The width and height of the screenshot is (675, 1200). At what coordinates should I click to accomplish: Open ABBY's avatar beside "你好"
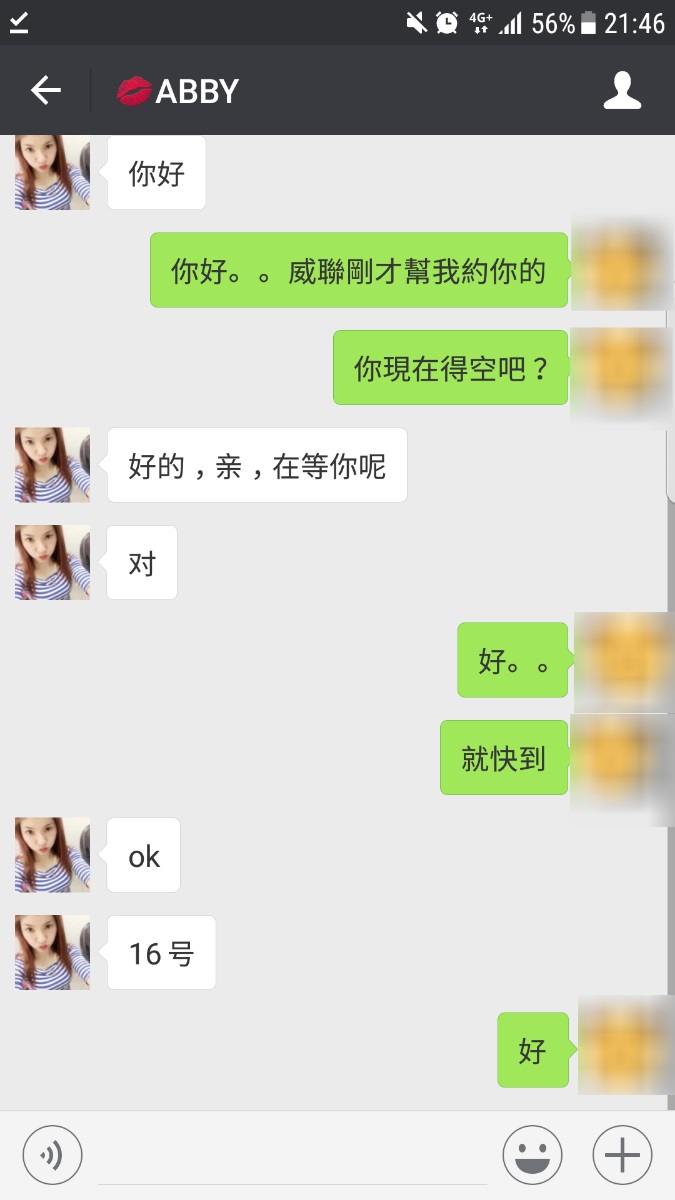point(52,173)
